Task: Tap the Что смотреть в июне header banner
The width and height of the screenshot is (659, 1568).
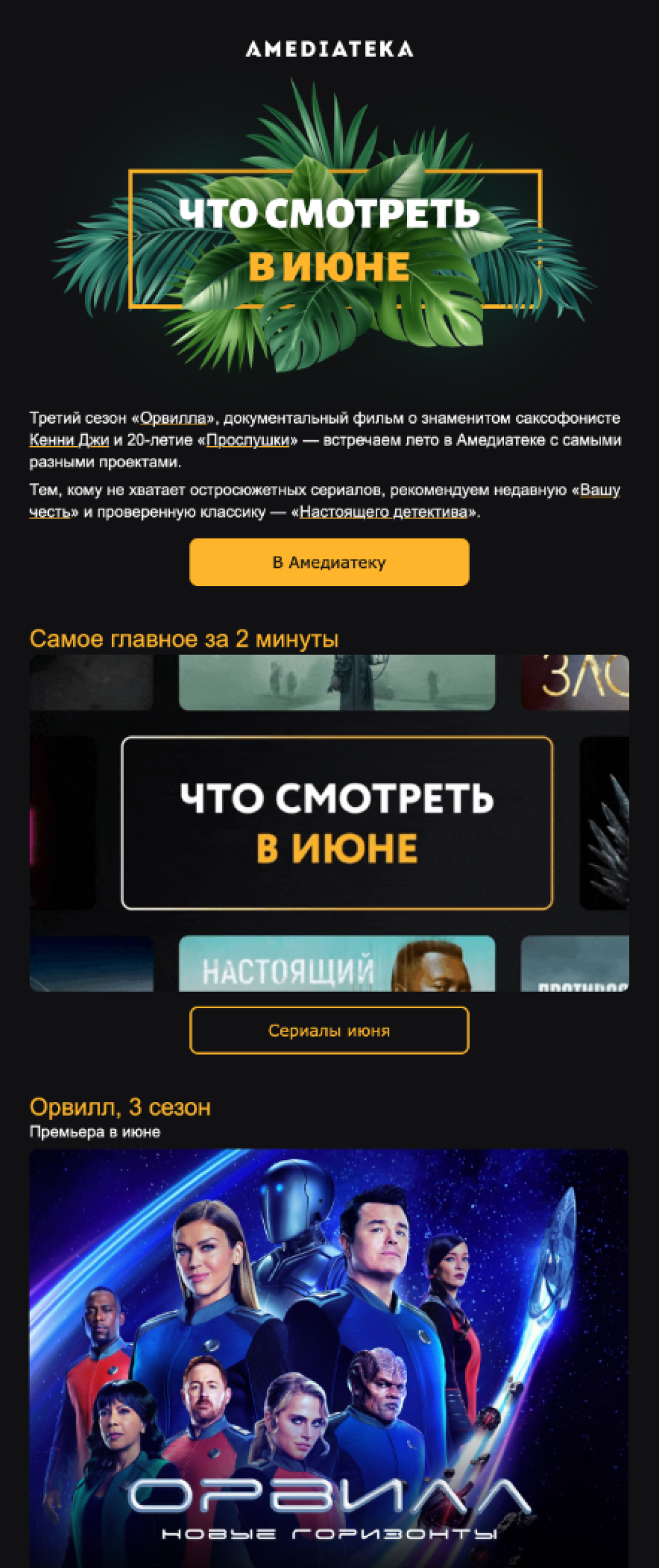Action: pyautogui.click(x=329, y=230)
